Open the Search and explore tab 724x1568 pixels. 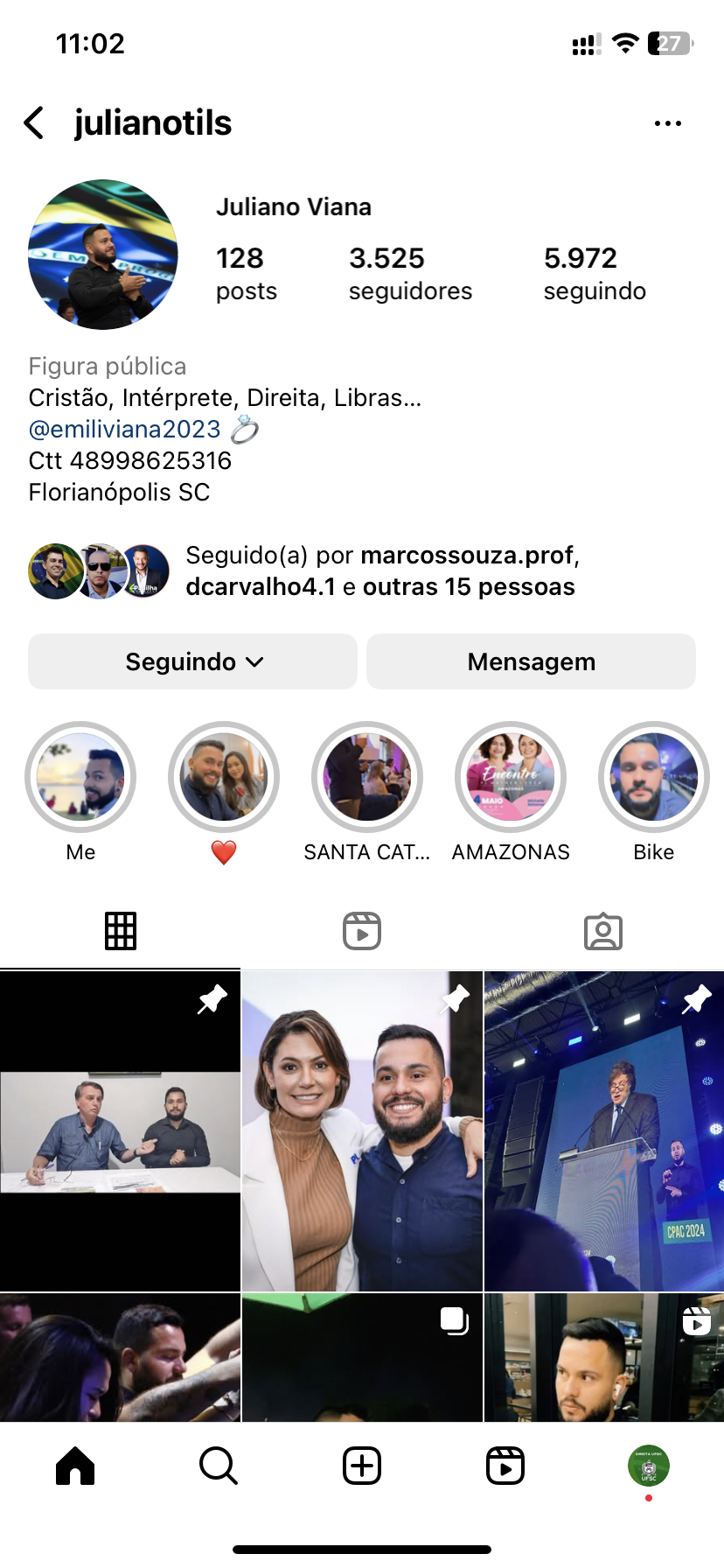tap(218, 1466)
